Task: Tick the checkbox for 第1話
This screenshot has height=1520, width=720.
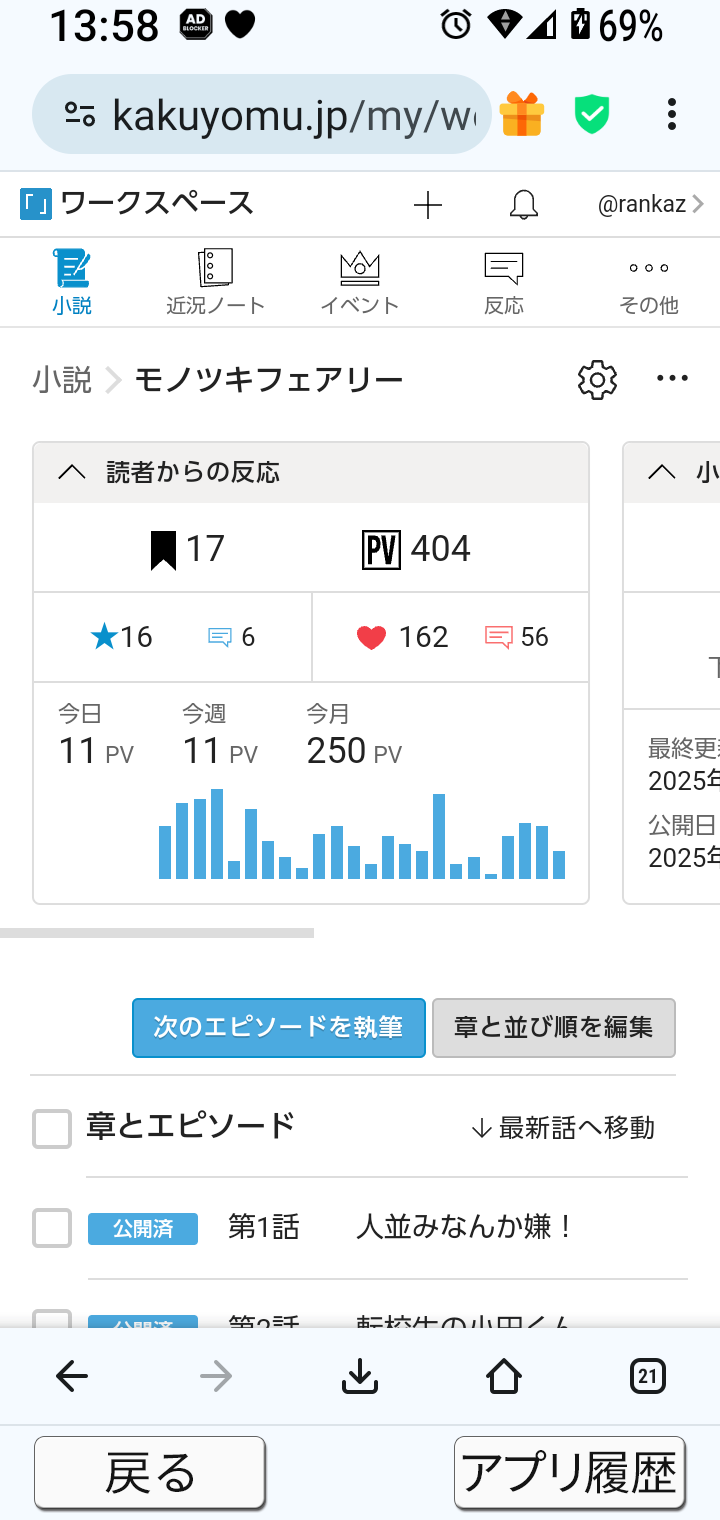Action: pyautogui.click(x=52, y=1228)
